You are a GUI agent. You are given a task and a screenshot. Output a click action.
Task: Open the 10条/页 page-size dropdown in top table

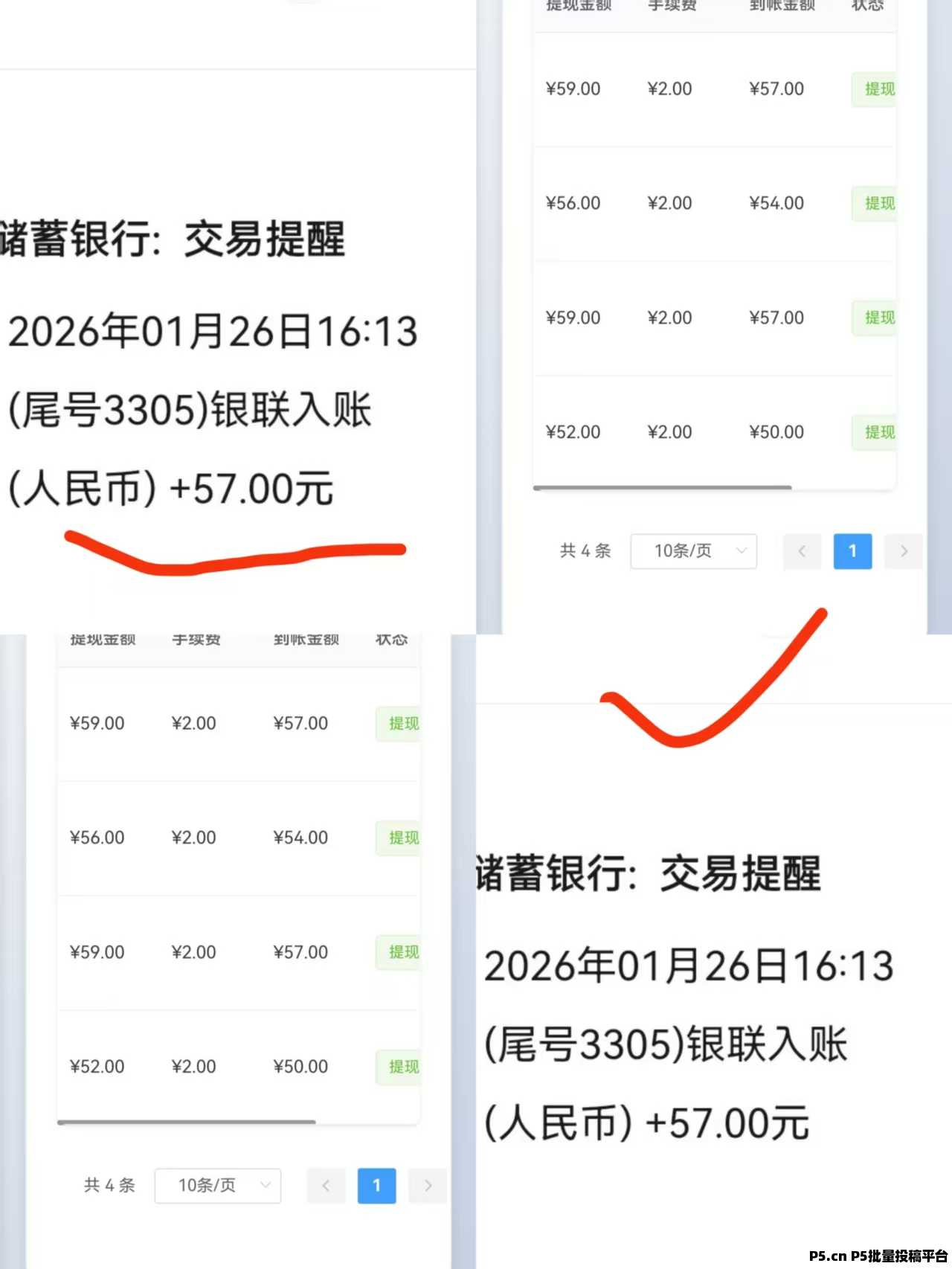(x=693, y=551)
